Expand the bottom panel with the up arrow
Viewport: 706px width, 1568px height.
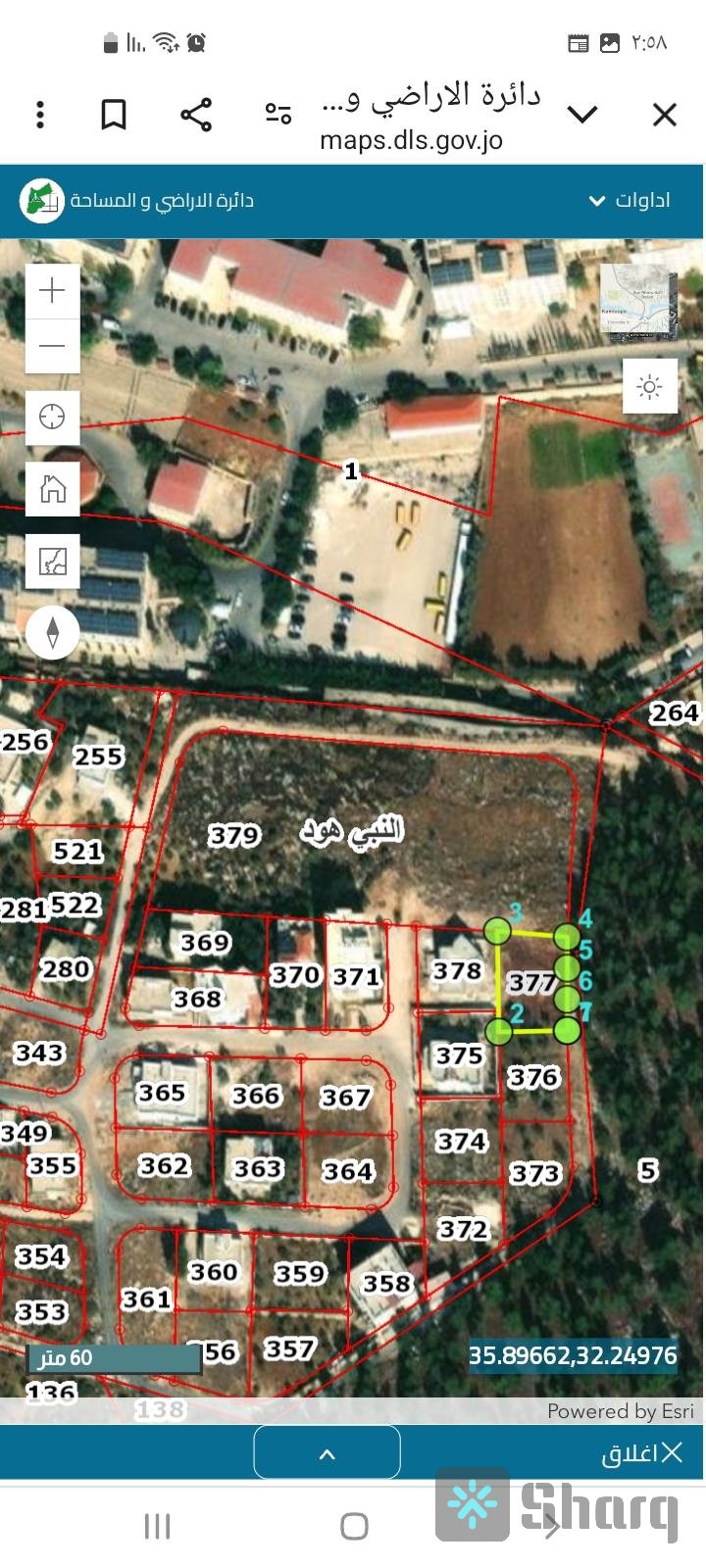(327, 1453)
